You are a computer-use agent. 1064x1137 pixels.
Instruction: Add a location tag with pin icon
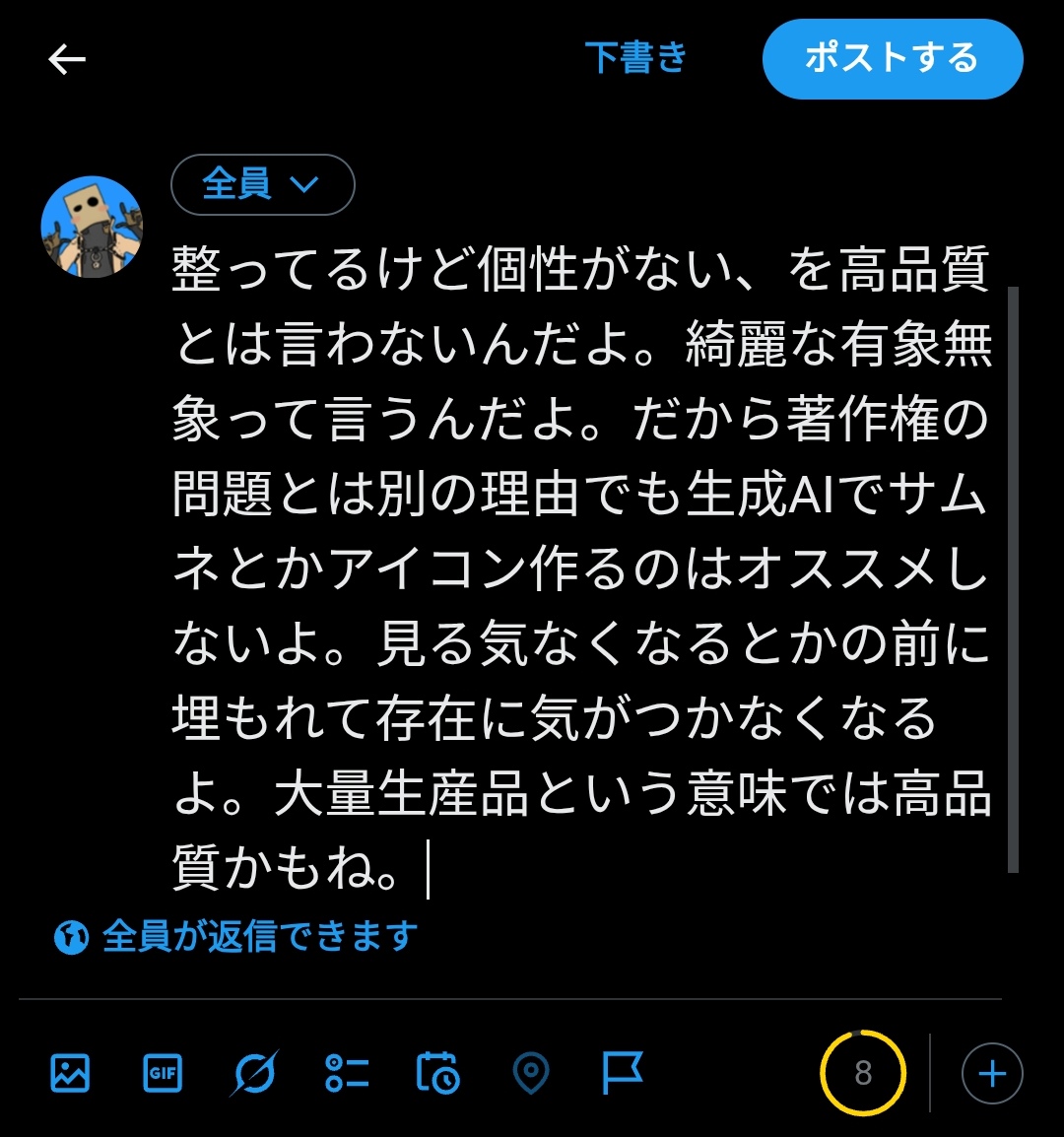click(x=531, y=1073)
